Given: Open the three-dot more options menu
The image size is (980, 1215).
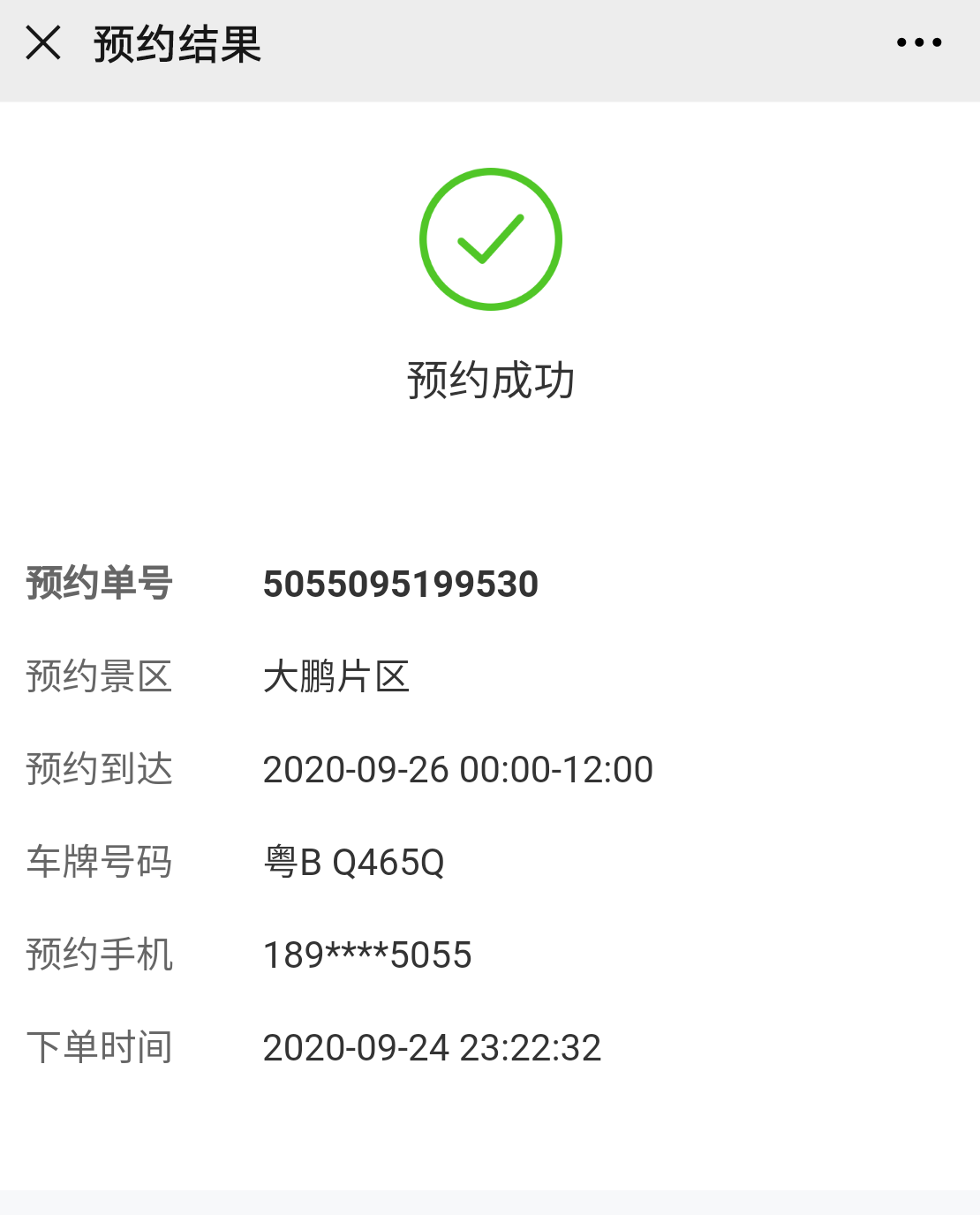Looking at the screenshot, I should coord(918,42).
